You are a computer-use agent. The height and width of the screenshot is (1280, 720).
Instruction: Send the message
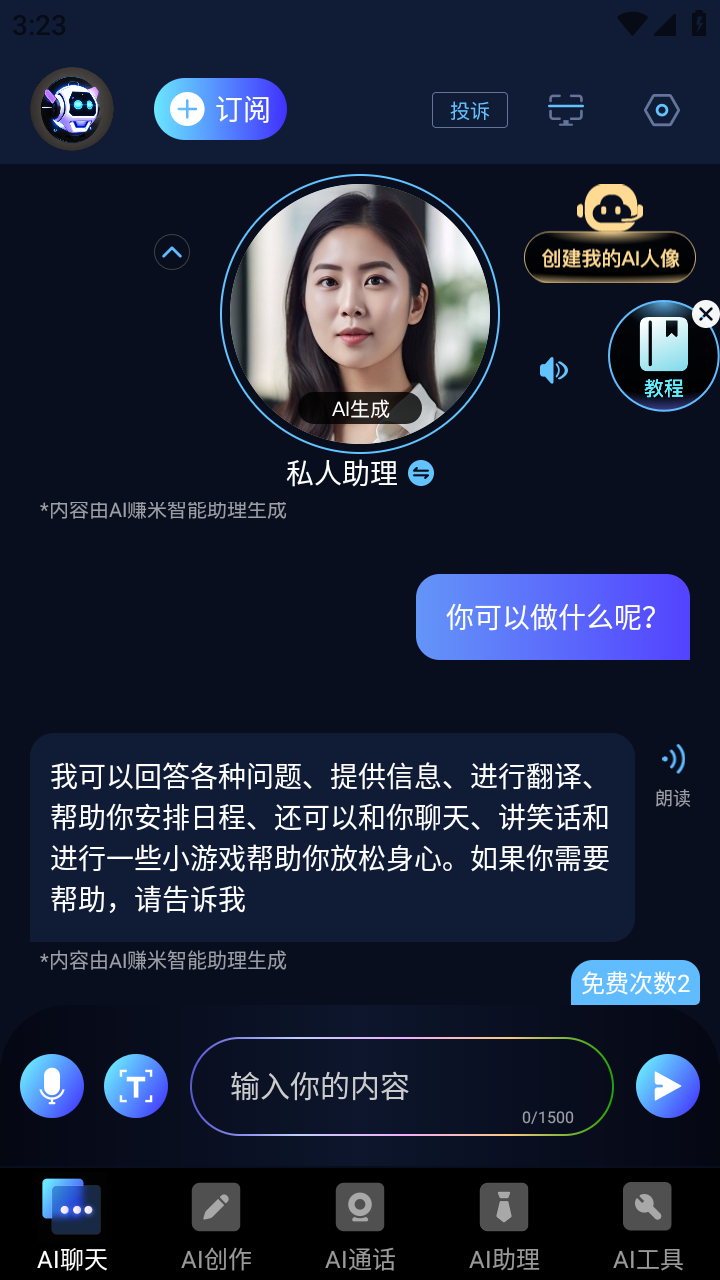(667, 1086)
